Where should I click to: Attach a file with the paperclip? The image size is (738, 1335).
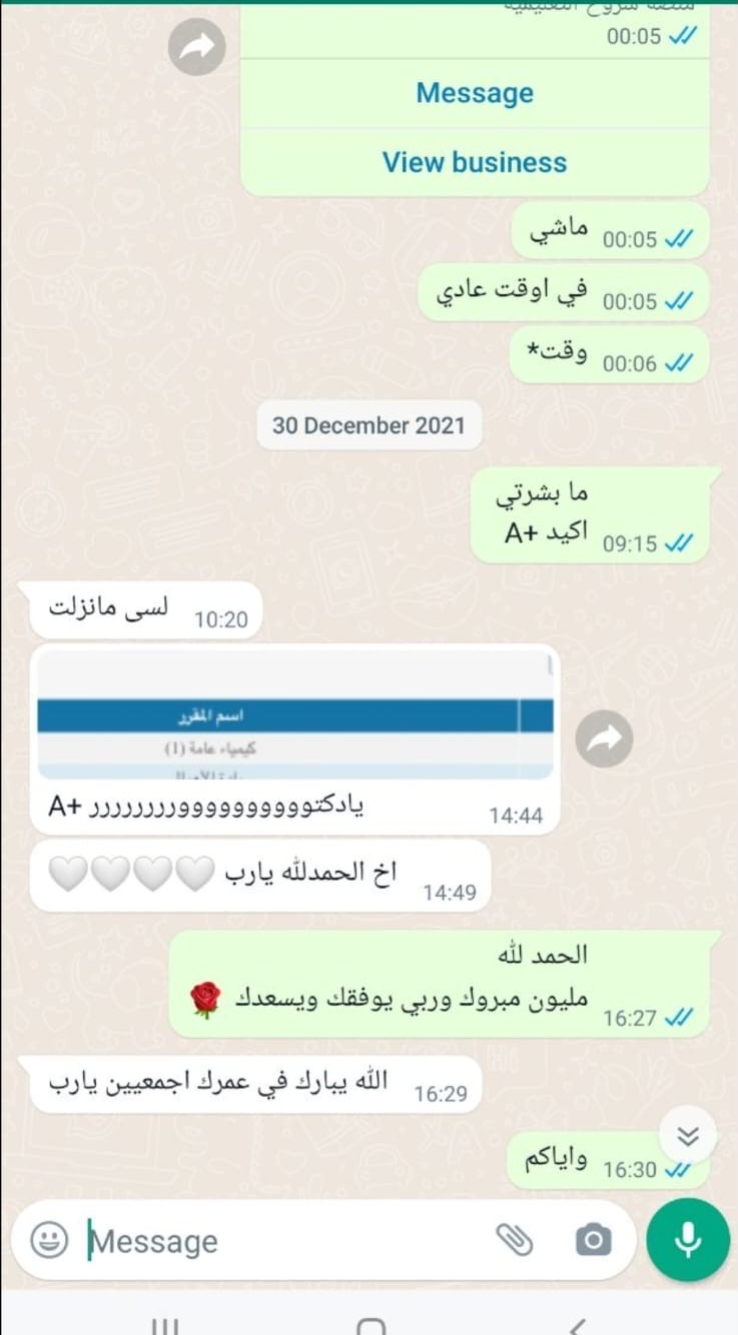click(x=514, y=1240)
